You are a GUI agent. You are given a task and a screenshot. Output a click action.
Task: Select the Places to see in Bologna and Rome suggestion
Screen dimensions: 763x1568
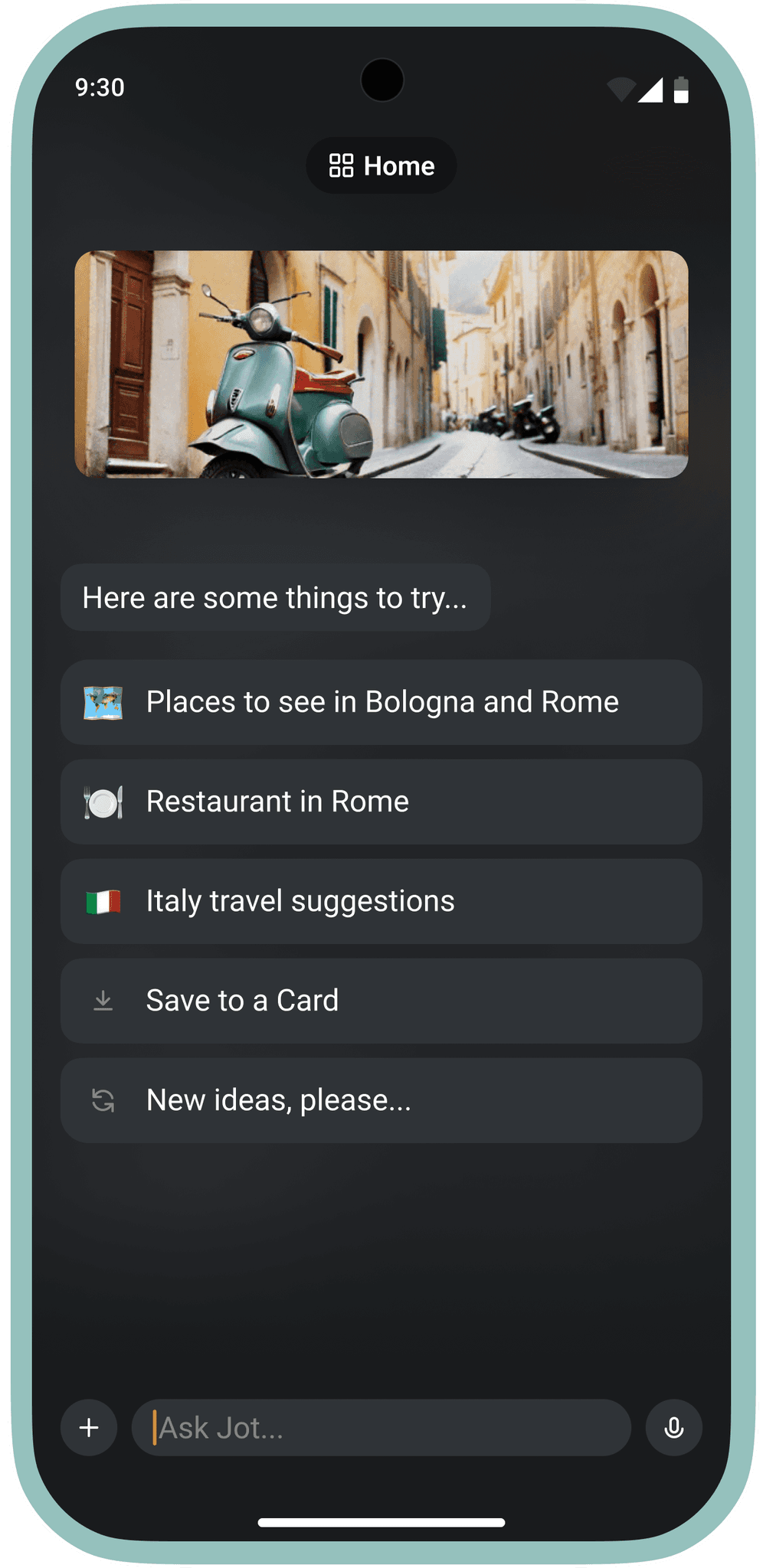[x=381, y=701]
